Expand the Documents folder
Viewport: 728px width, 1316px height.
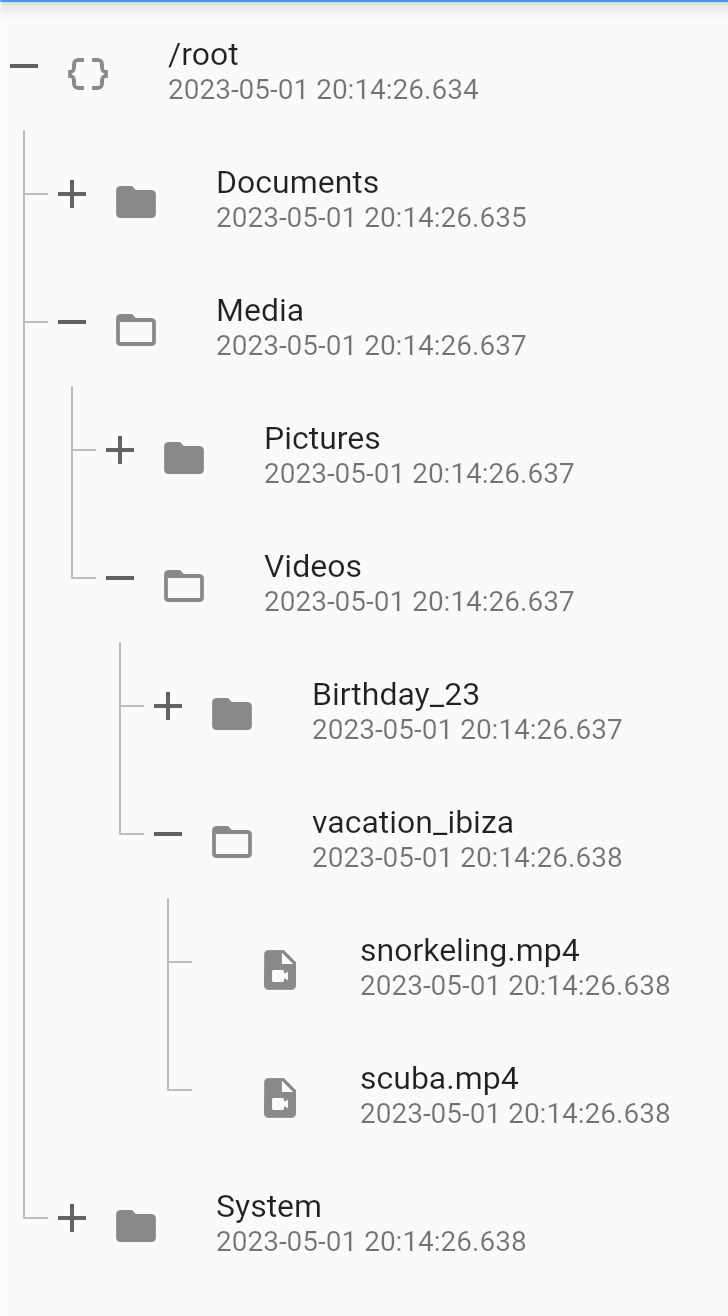click(72, 194)
